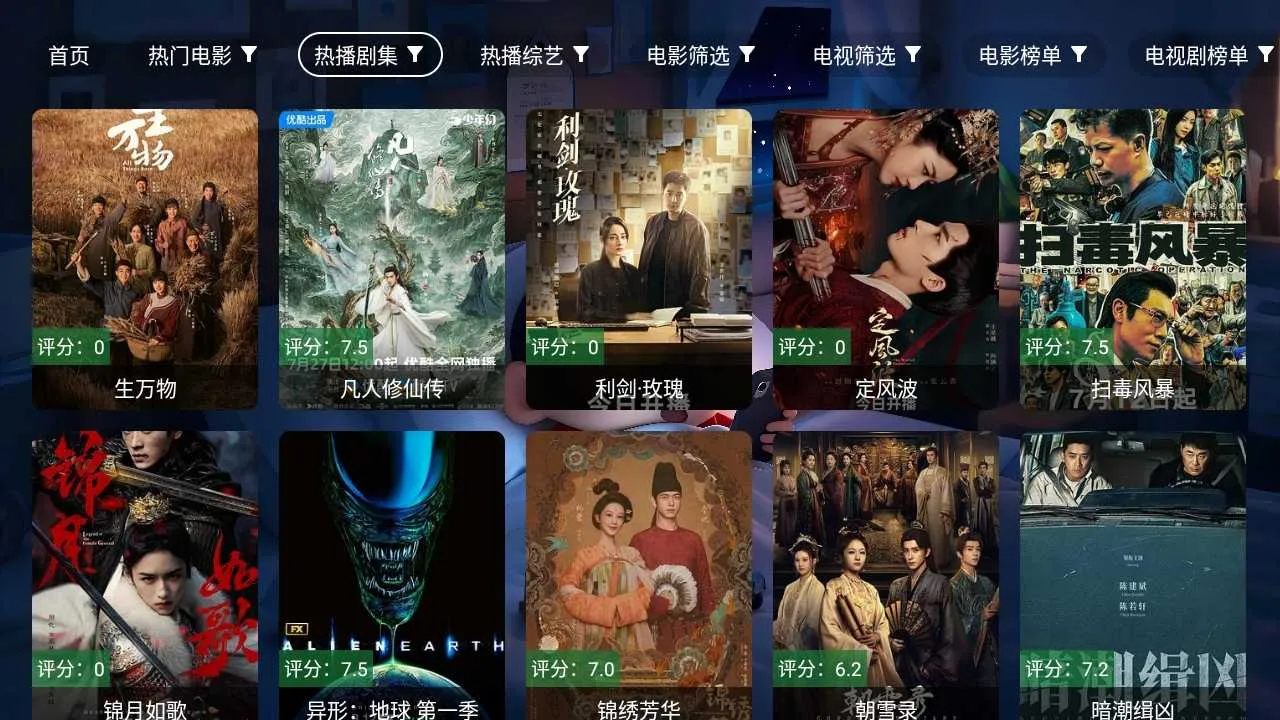This screenshot has height=720, width=1280.
Task: Open 锦绣芳华 series details
Action: tap(639, 575)
